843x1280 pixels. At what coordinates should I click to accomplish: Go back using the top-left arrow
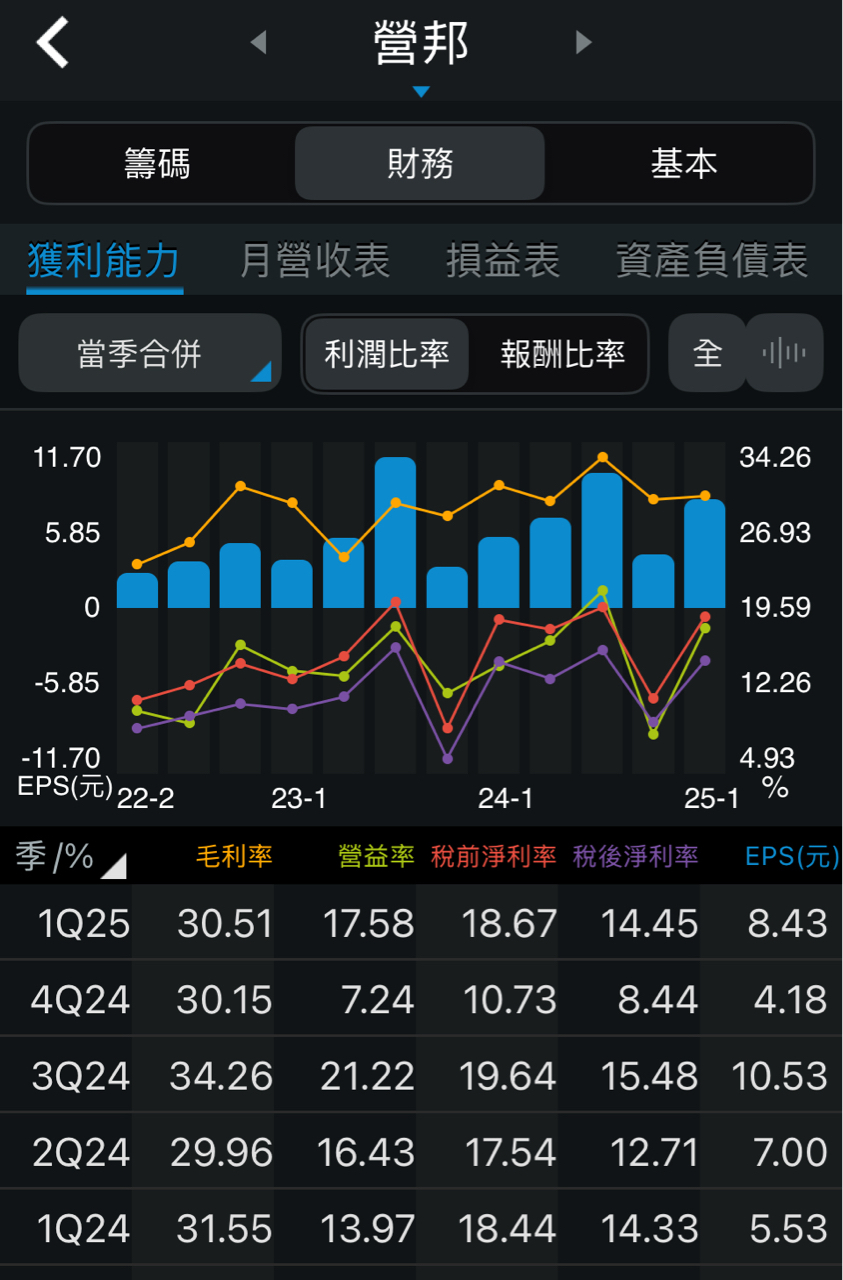(52, 43)
